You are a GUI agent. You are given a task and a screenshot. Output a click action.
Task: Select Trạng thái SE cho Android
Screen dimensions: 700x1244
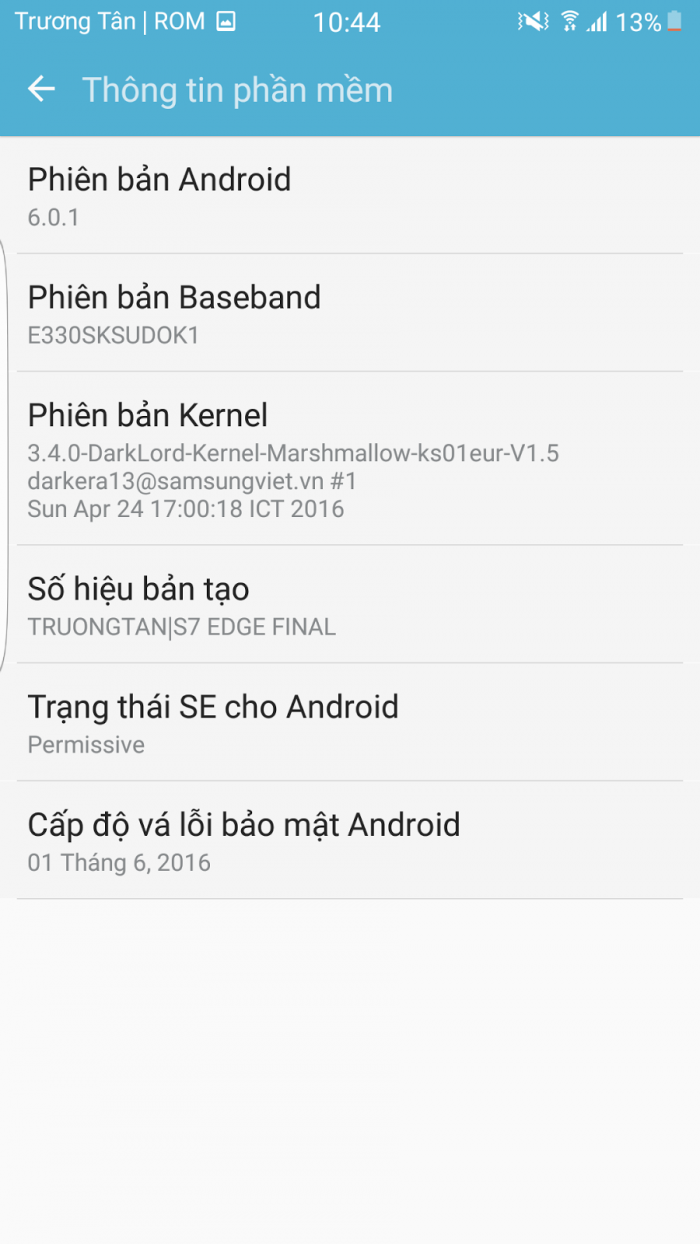(x=350, y=723)
